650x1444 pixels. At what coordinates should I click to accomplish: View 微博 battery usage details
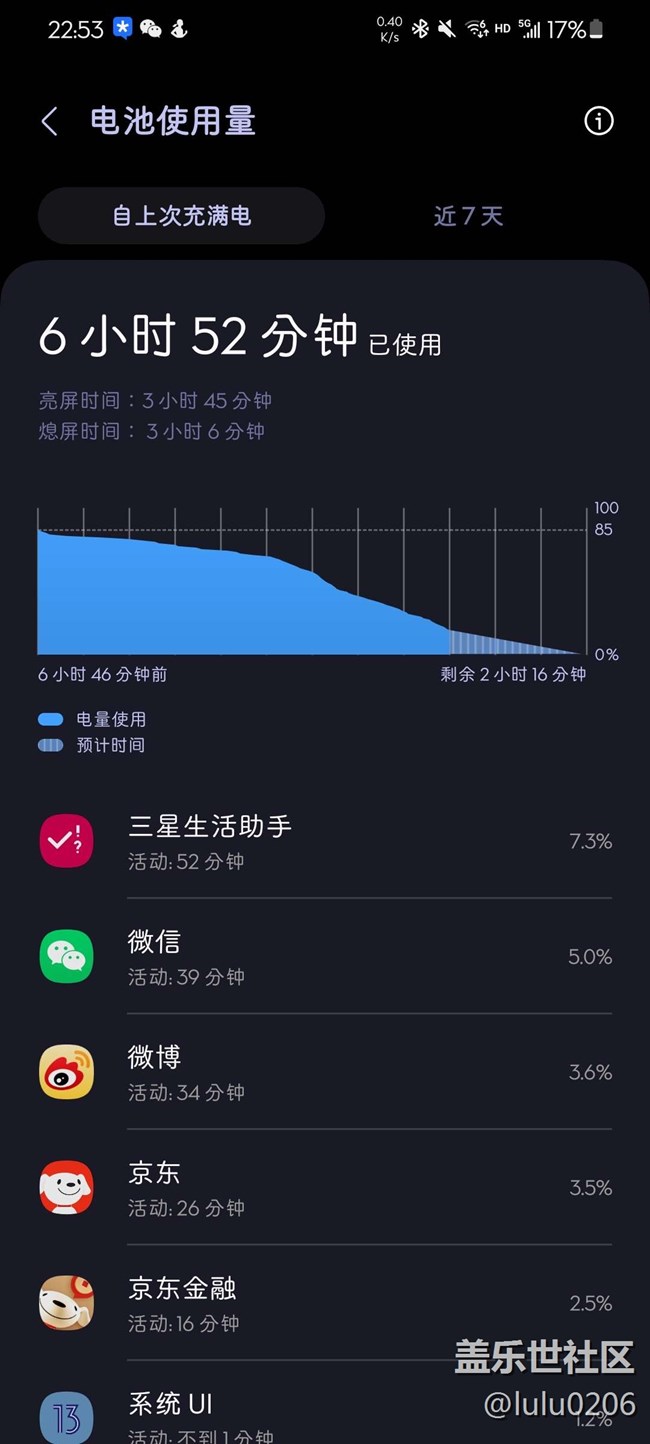325,1072
